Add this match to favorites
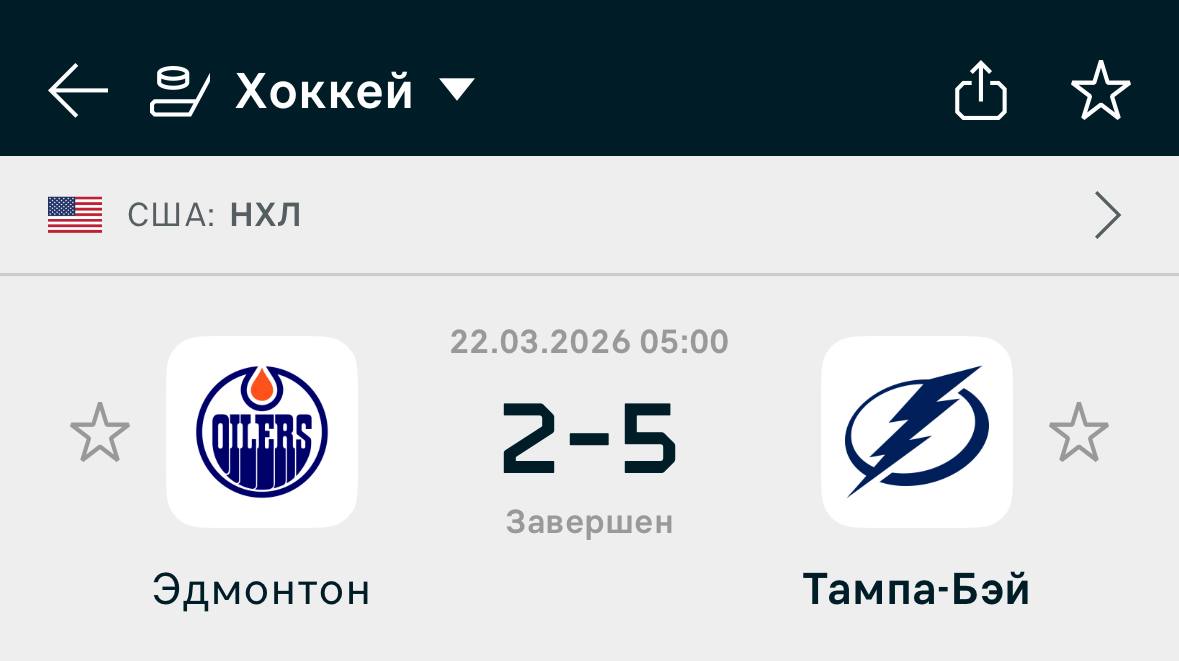The height and width of the screenshot is (661, 1179). pos(1100,91)
